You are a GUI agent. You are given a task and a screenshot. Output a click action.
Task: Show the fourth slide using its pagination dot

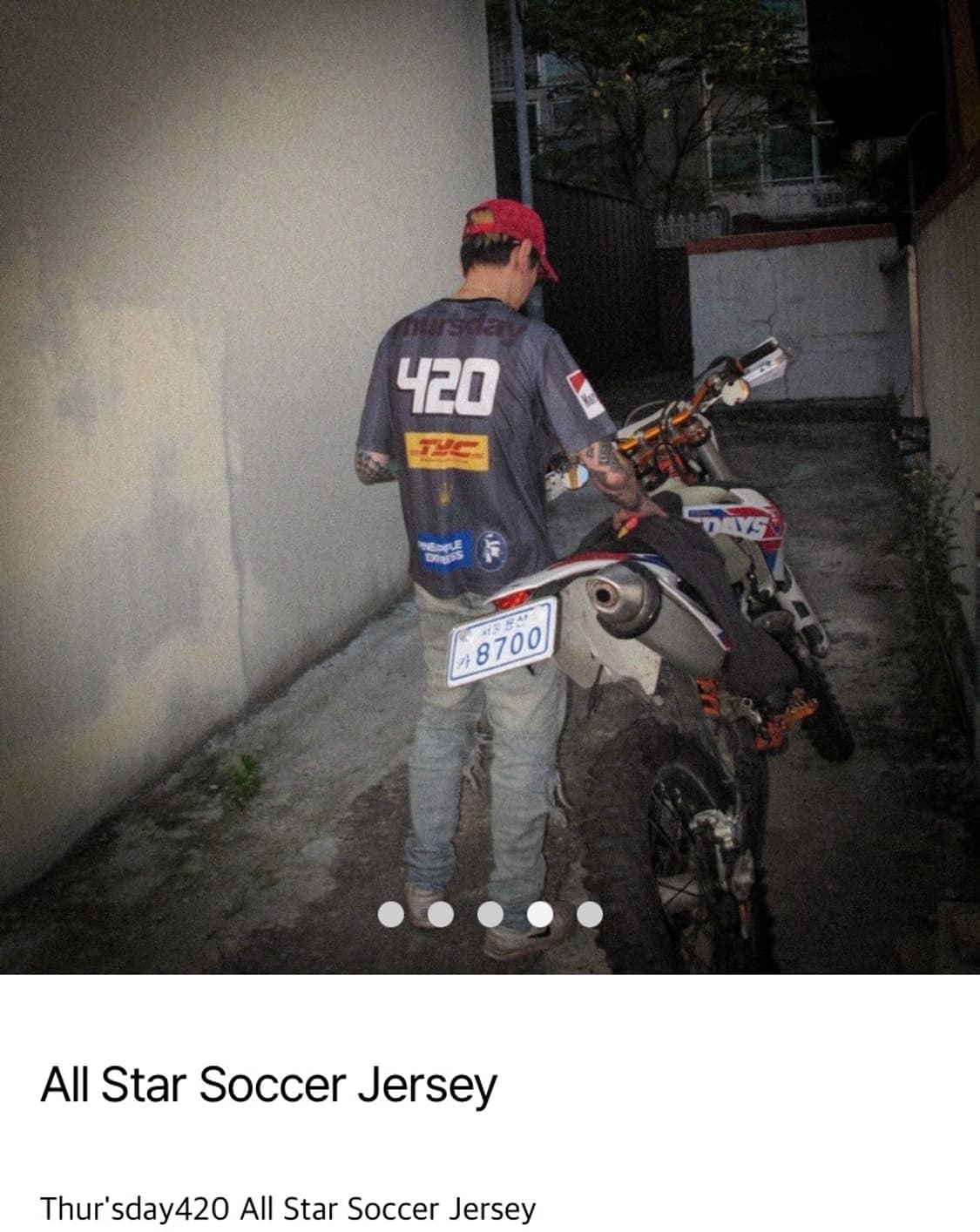coord(542,913)
